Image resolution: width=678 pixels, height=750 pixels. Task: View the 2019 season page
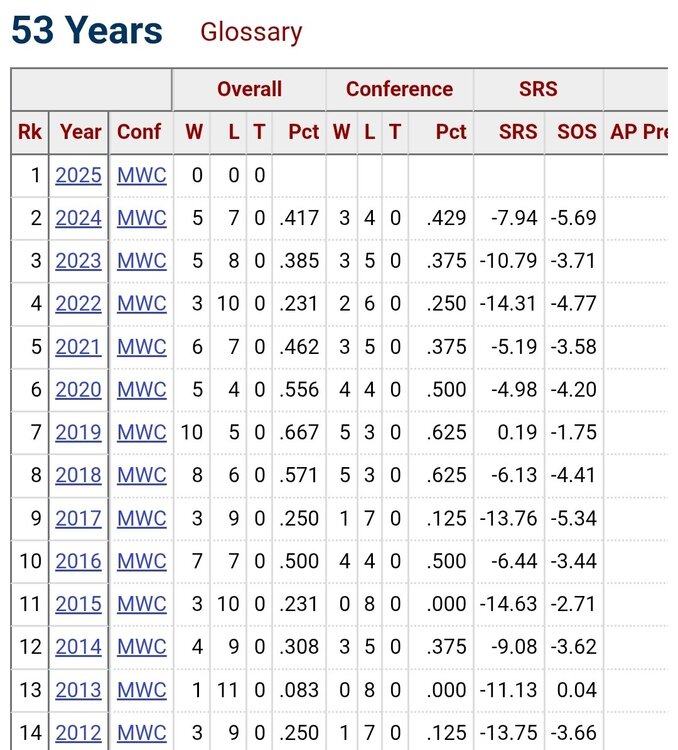tap(78, 433)
